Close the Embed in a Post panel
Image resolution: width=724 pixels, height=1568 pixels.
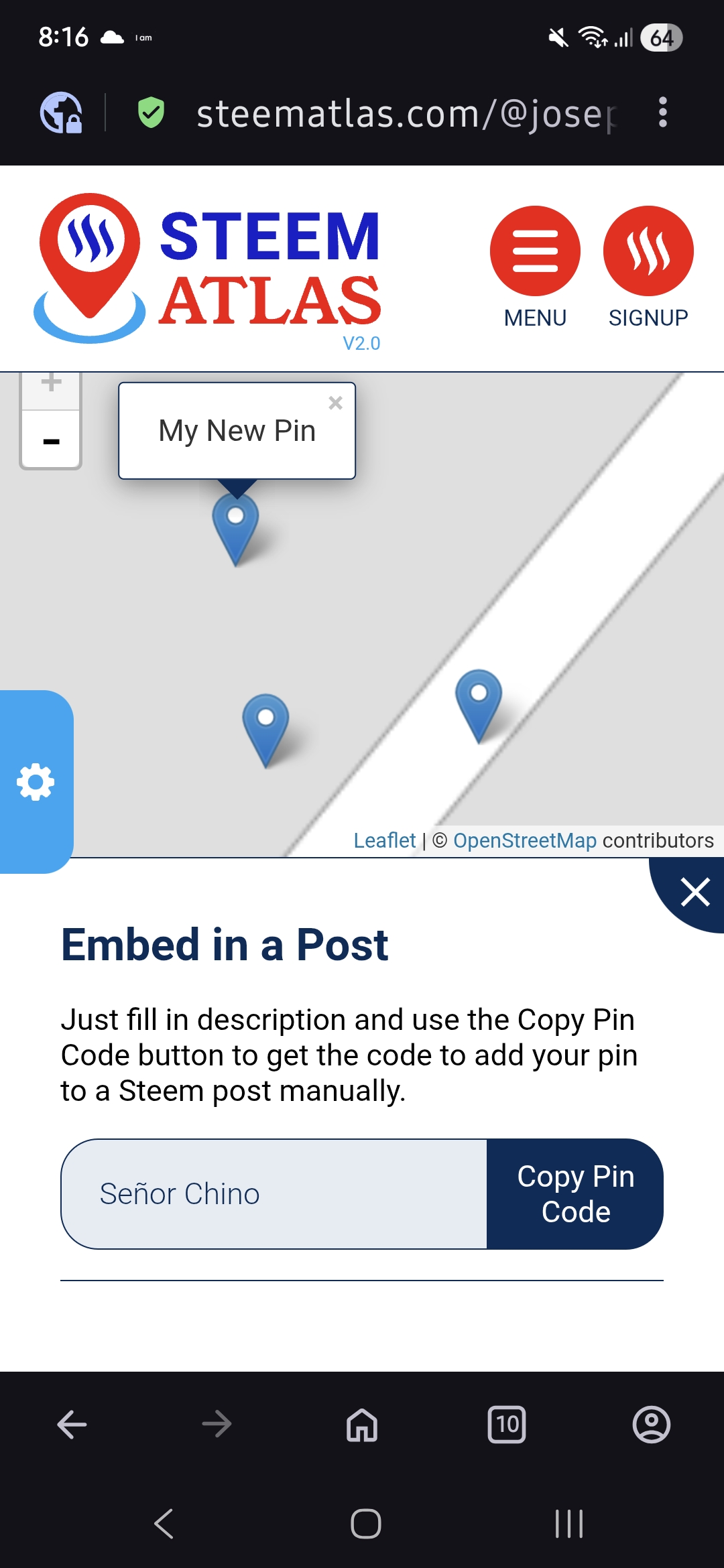click(695, 892)
